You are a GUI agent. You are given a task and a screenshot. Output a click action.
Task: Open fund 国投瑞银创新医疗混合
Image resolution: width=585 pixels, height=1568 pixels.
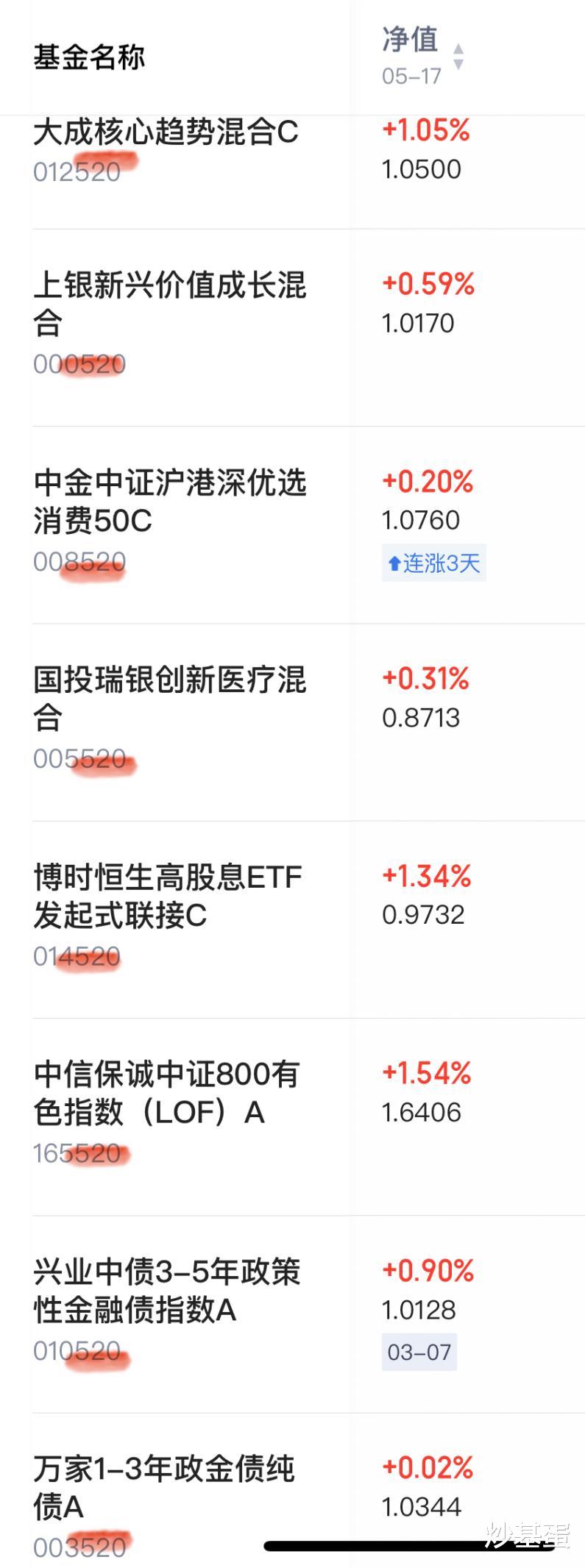(169, 698)
